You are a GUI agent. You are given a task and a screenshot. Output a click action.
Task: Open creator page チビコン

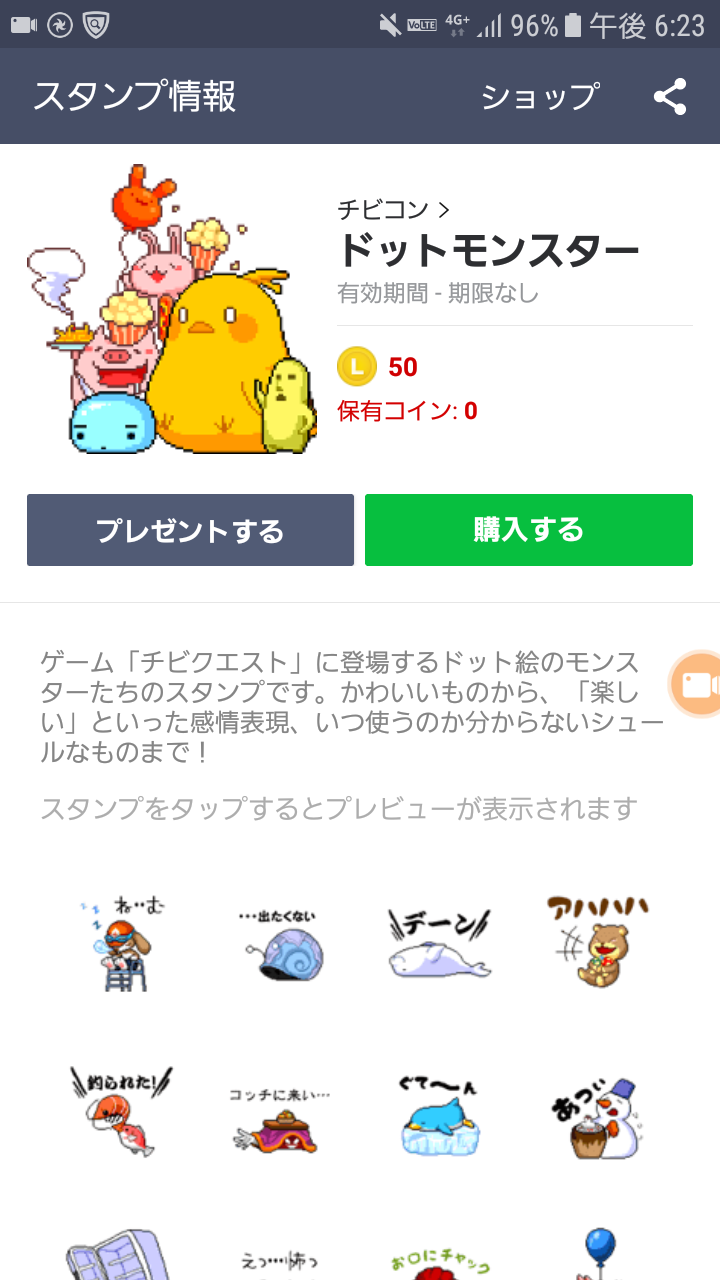(394, 209)
